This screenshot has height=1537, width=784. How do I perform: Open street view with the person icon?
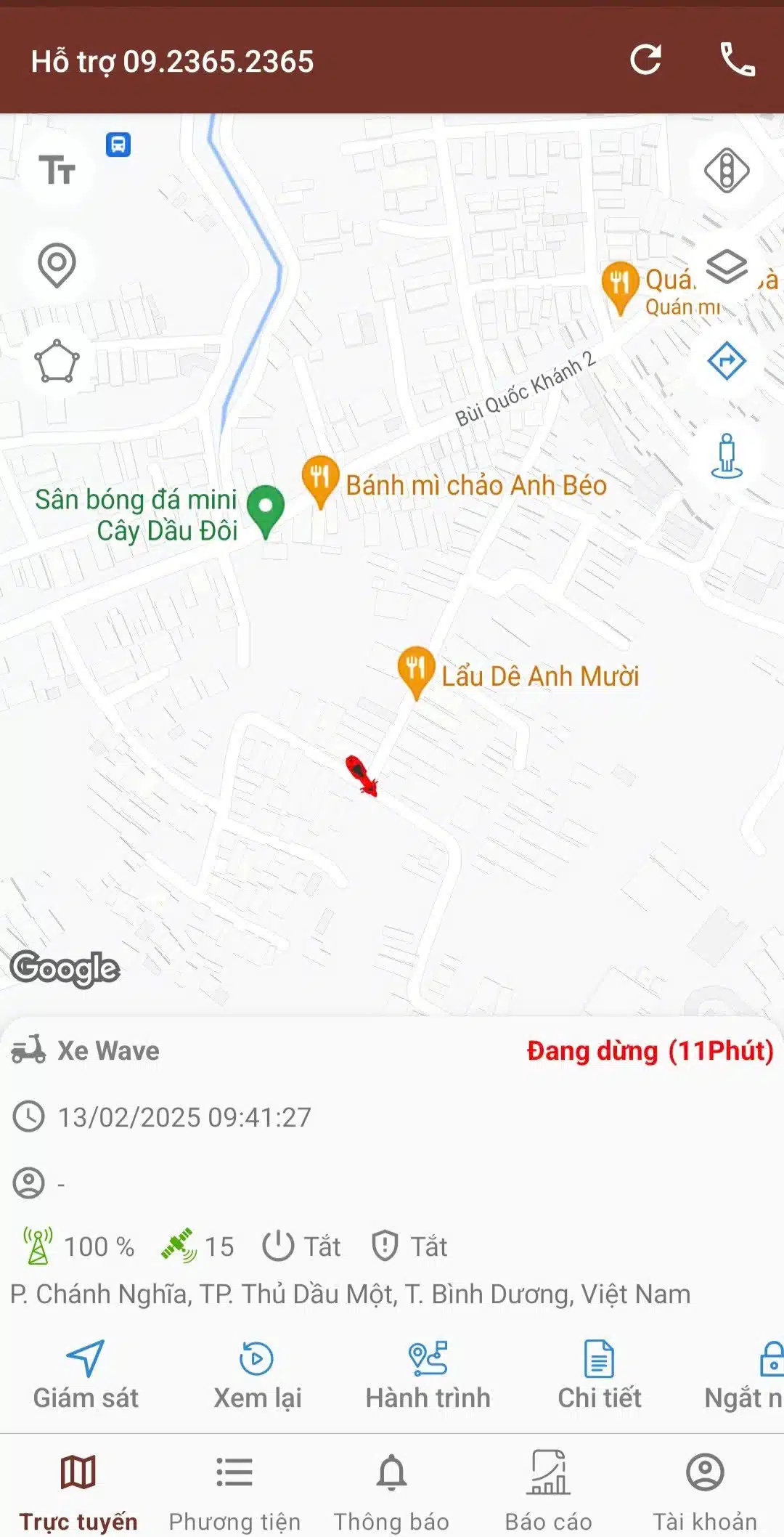[x=726, y=456]
